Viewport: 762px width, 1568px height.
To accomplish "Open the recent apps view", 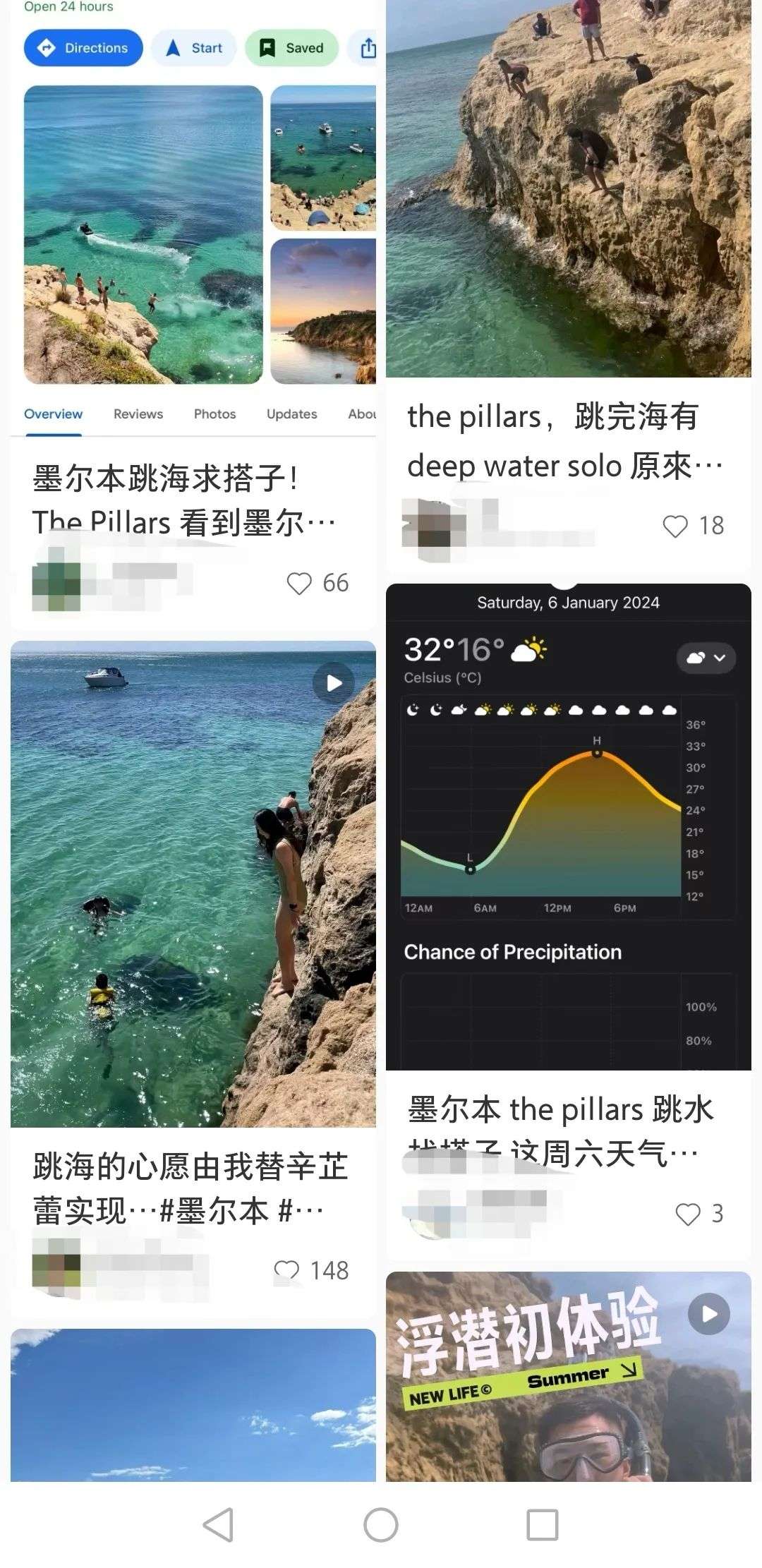I will [x=543, y=1525].
